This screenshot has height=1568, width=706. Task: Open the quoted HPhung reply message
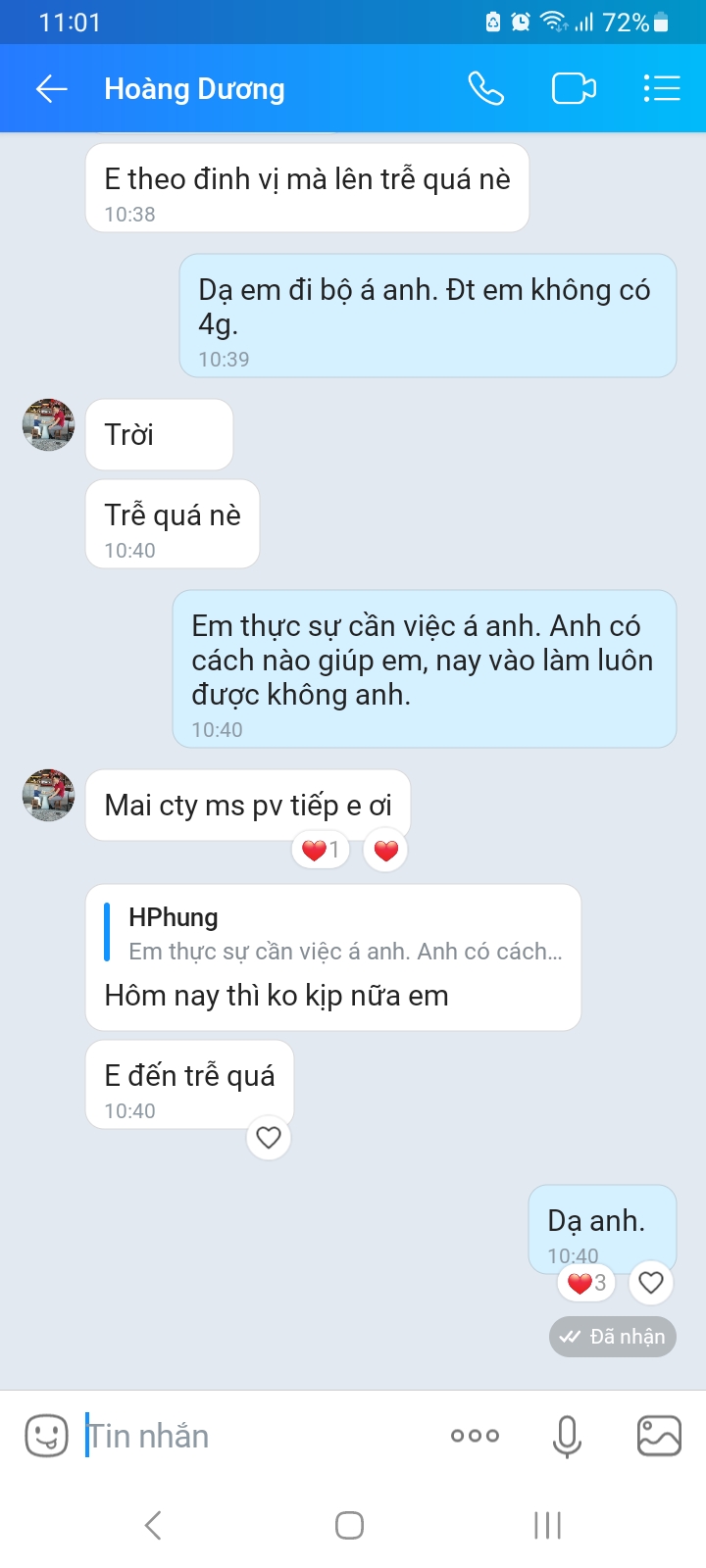point(333,934)
